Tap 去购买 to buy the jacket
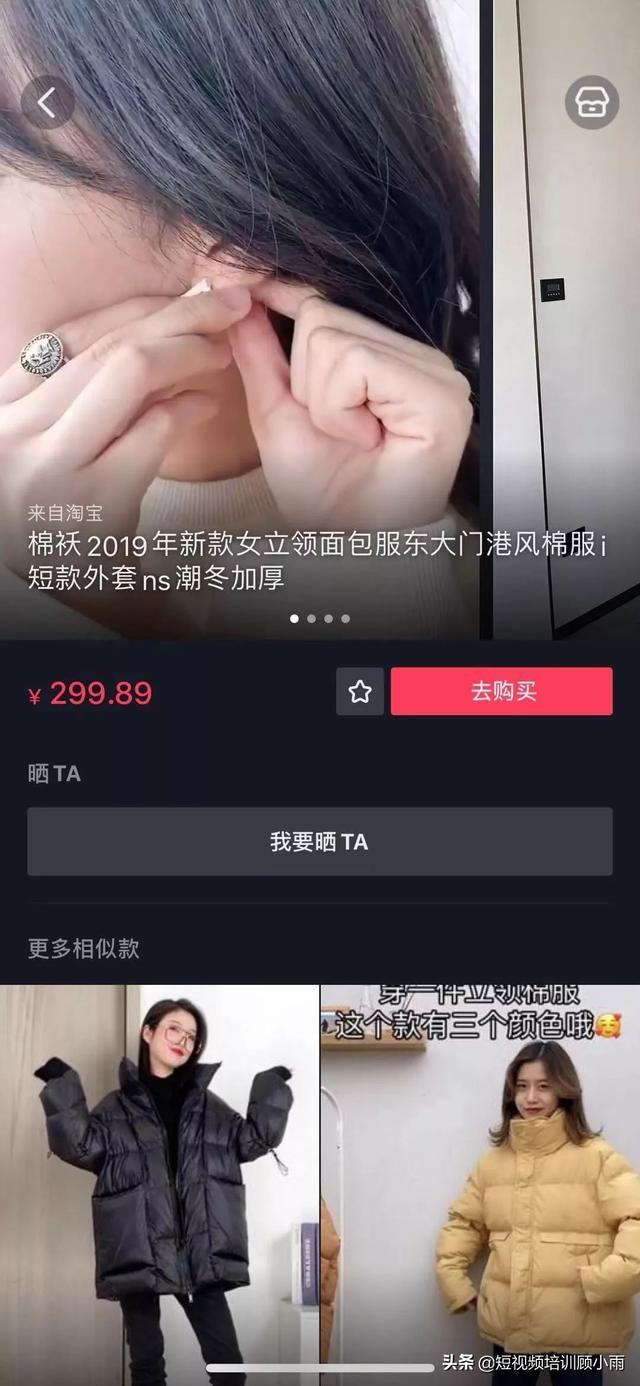Image resolution: width=640 pixels, height=1386 pixels. coord(502,692)
